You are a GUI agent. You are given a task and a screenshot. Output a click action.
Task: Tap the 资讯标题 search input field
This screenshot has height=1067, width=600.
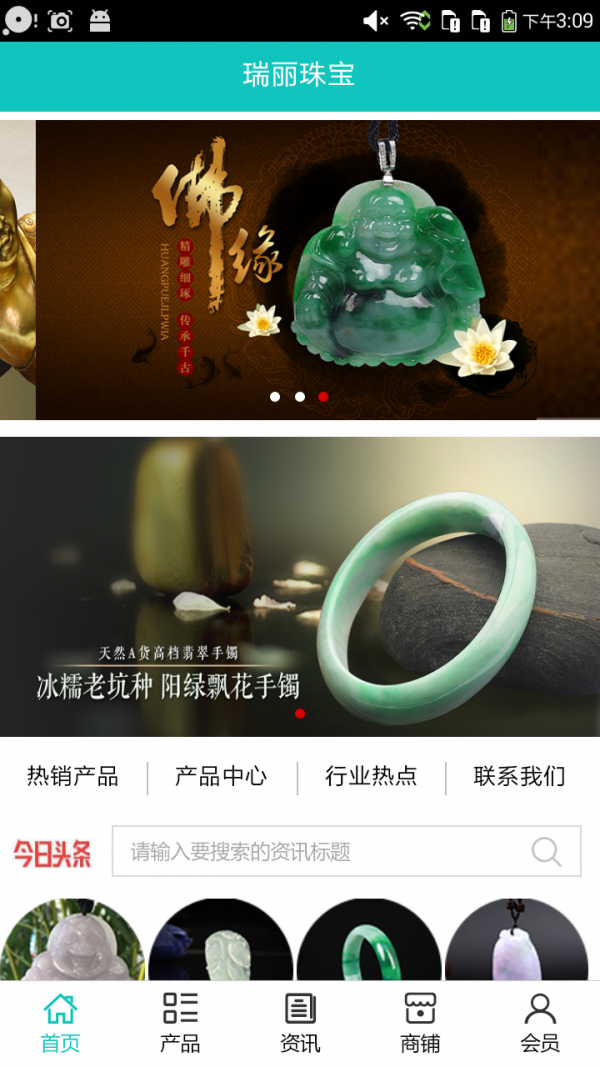(x=320, y=852)
